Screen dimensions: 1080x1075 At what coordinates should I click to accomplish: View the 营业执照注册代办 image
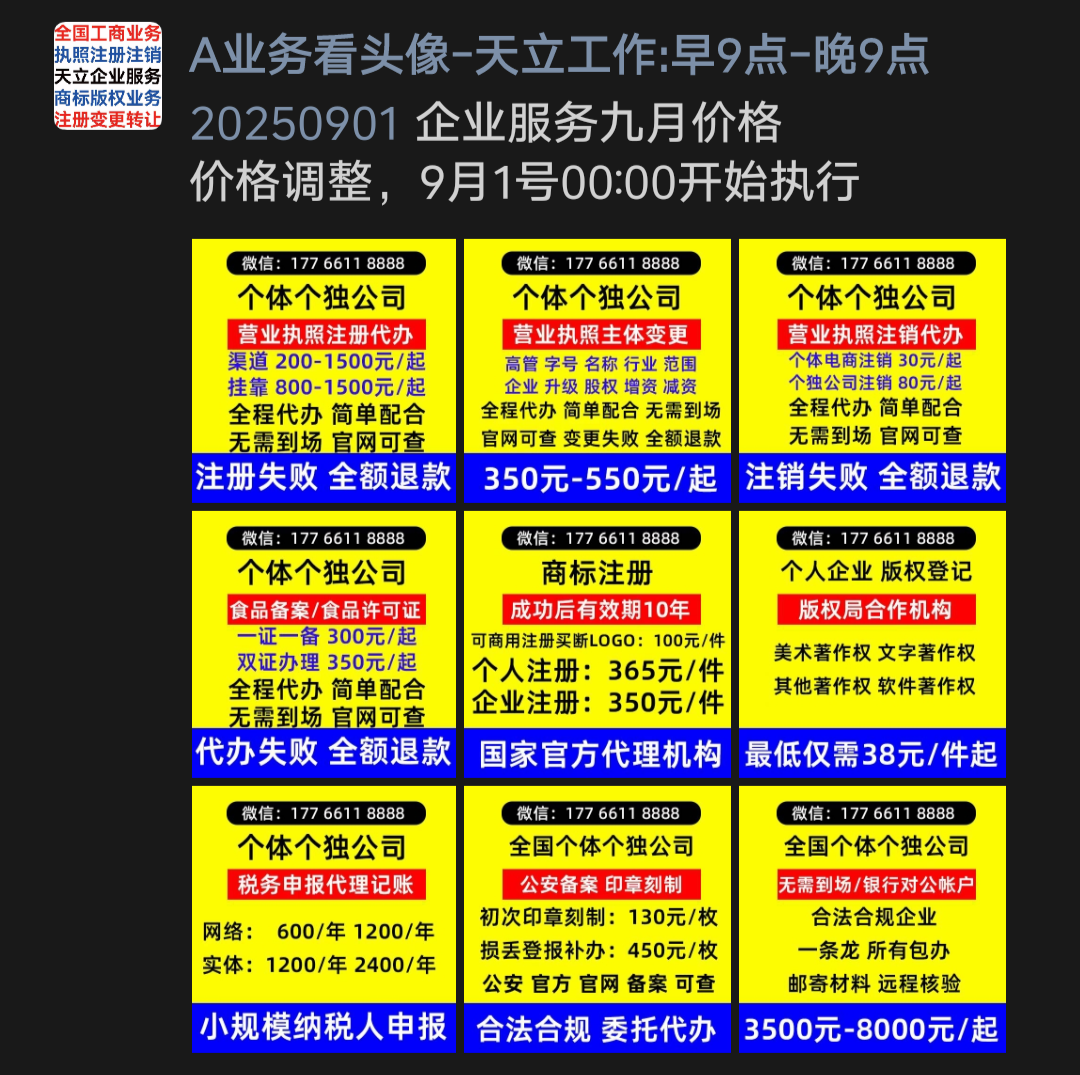pos(323,370)
